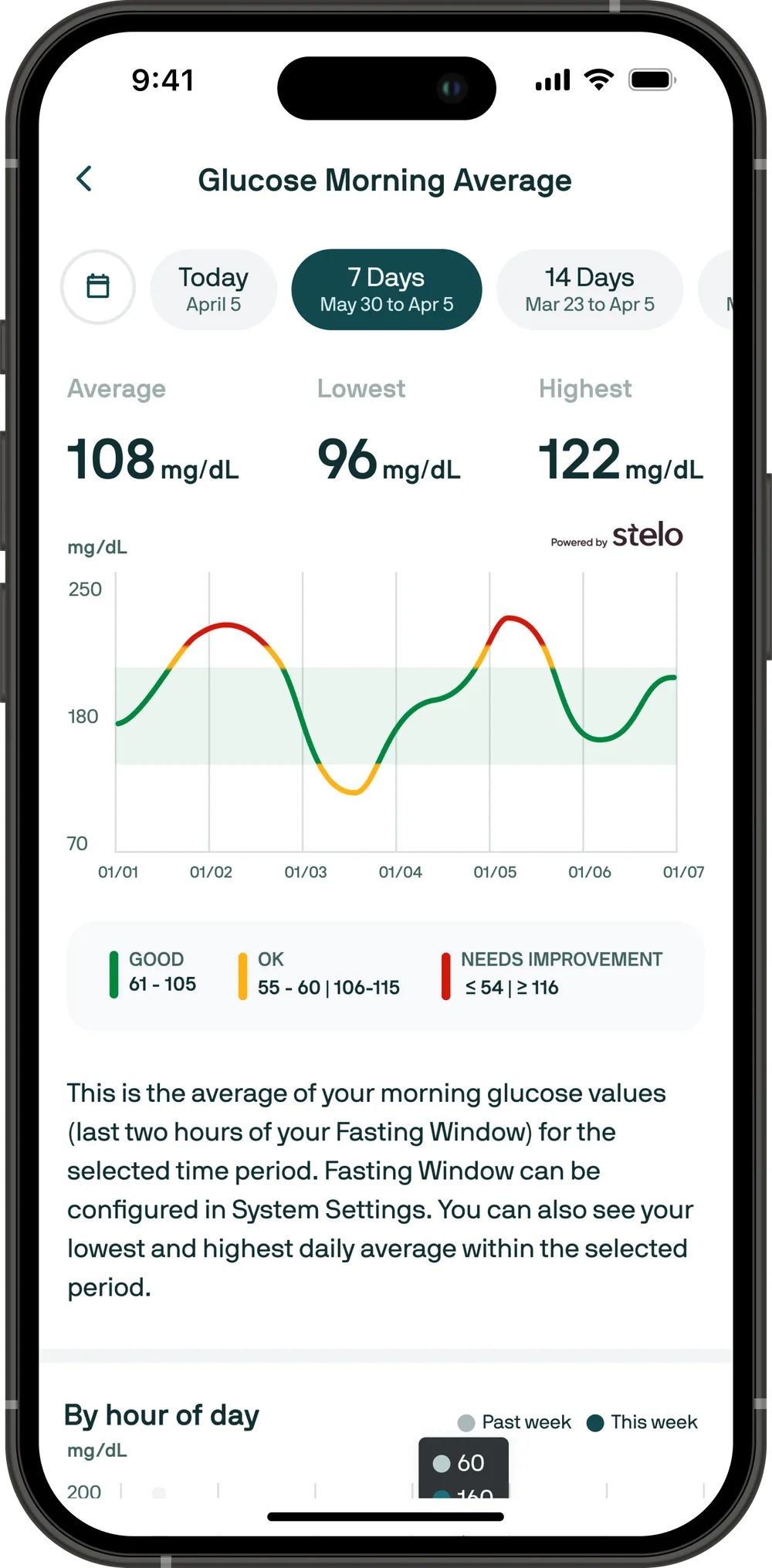Image resolution: width=772 pixels, height=1568 pixels.
Task: Select the Today April 5 range
Action: point(213,289)
